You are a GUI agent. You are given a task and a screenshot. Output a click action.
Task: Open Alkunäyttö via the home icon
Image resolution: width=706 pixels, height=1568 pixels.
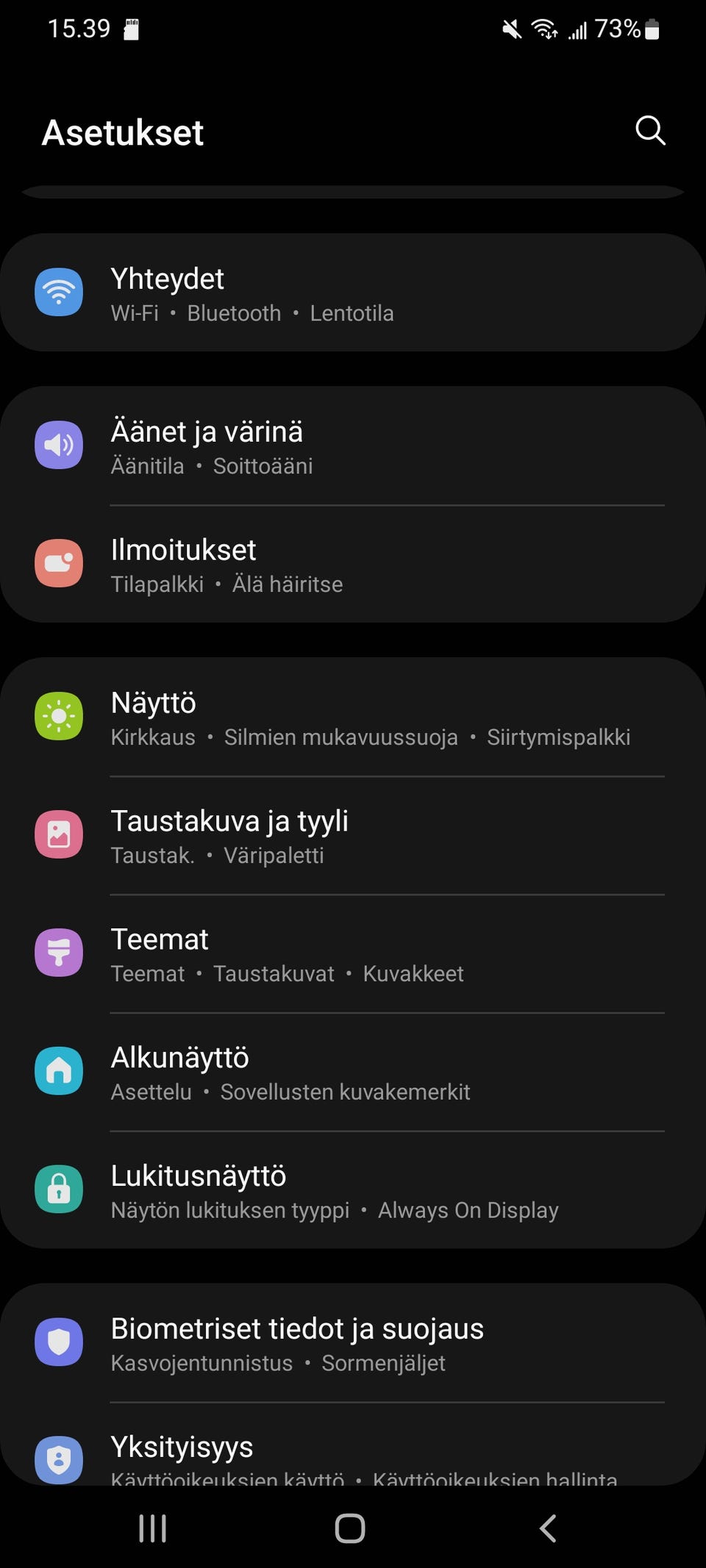(59, 1071)
